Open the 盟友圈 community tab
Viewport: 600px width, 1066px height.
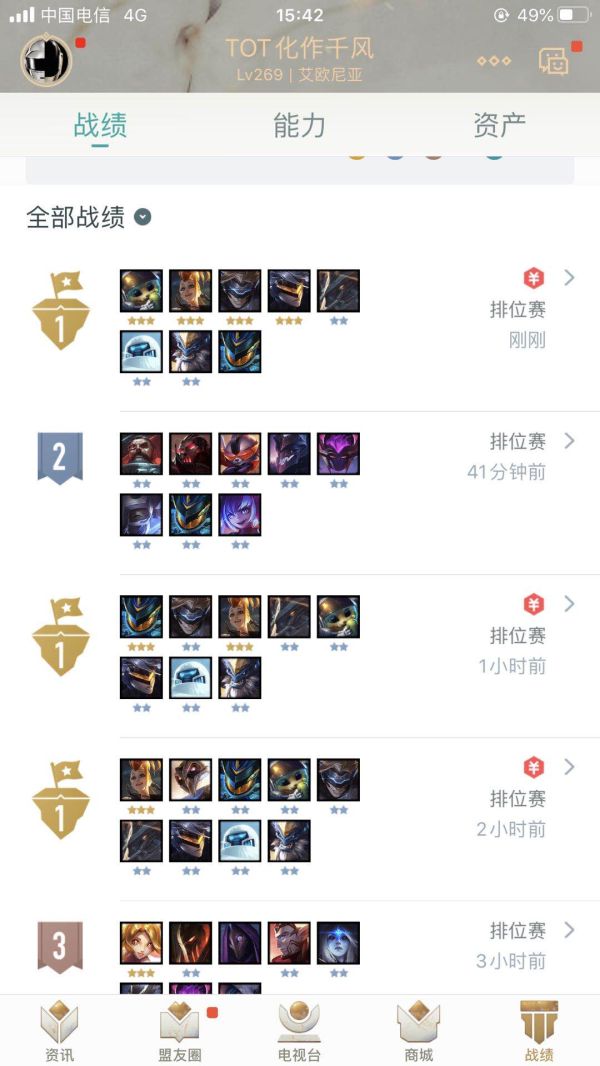pos(180,1031)
